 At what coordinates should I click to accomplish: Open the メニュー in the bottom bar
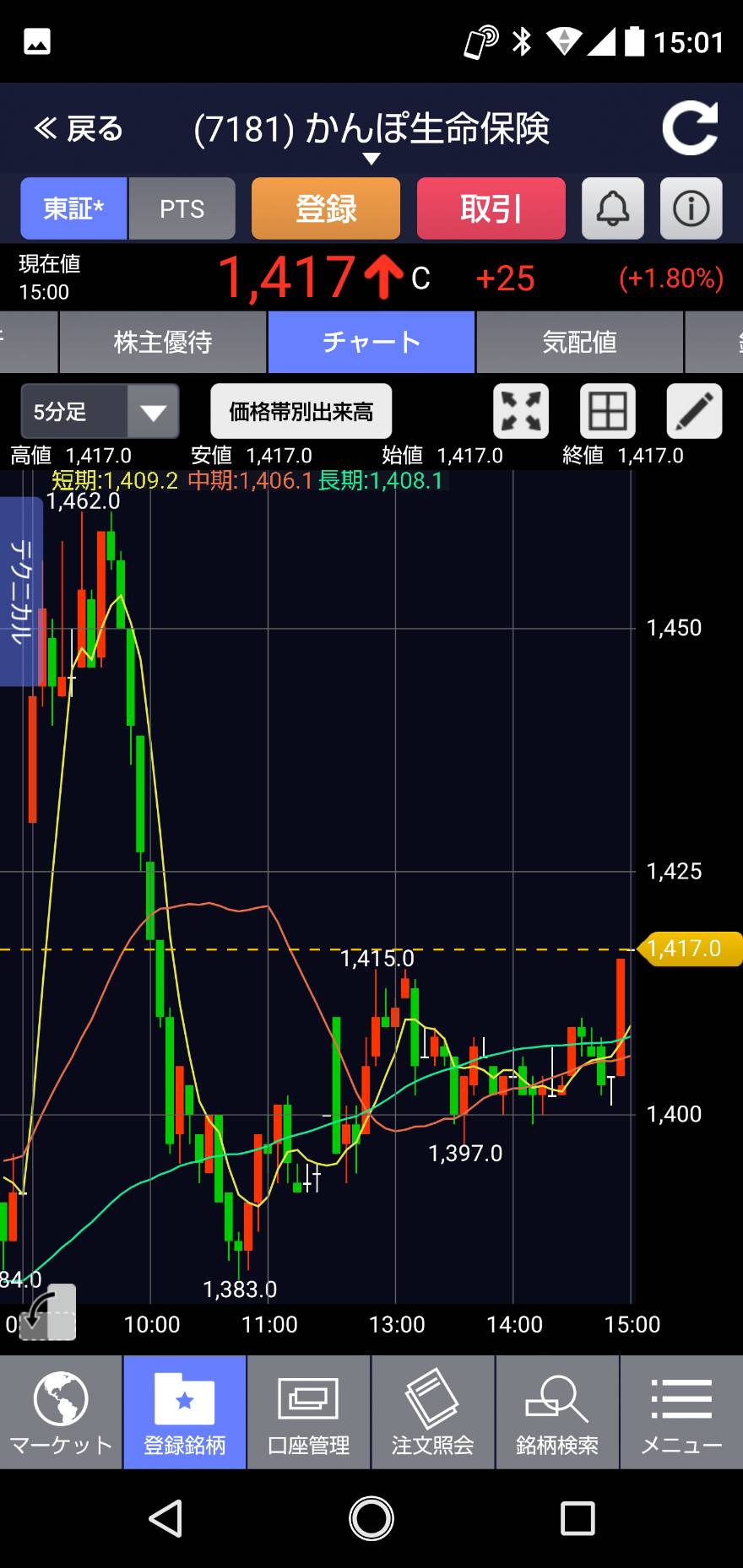[x=681, y=1412]
